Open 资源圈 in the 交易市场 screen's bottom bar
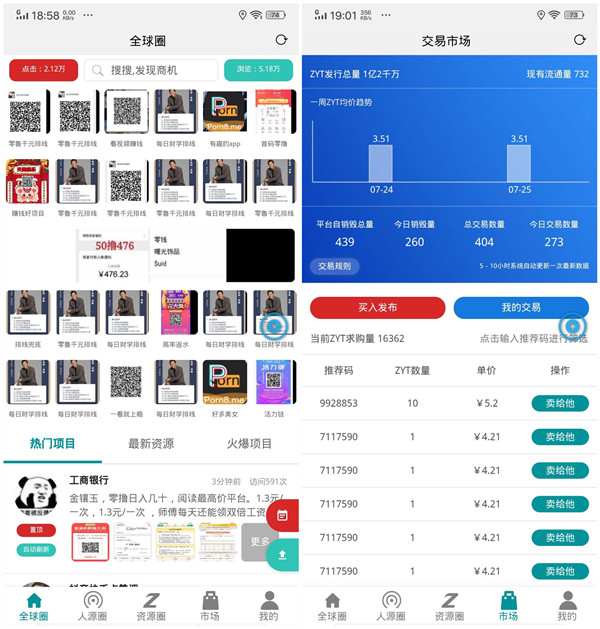Image resolution: width=600 pixels, height=629 pixels. click(x=450, y=605)
